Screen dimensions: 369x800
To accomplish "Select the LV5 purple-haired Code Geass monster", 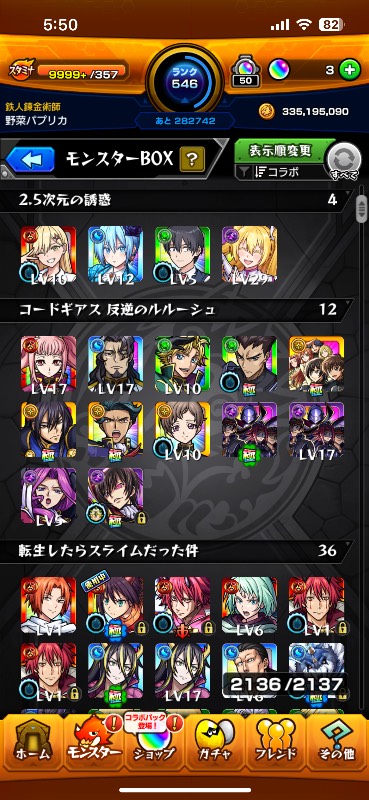I will coord(48,496).
